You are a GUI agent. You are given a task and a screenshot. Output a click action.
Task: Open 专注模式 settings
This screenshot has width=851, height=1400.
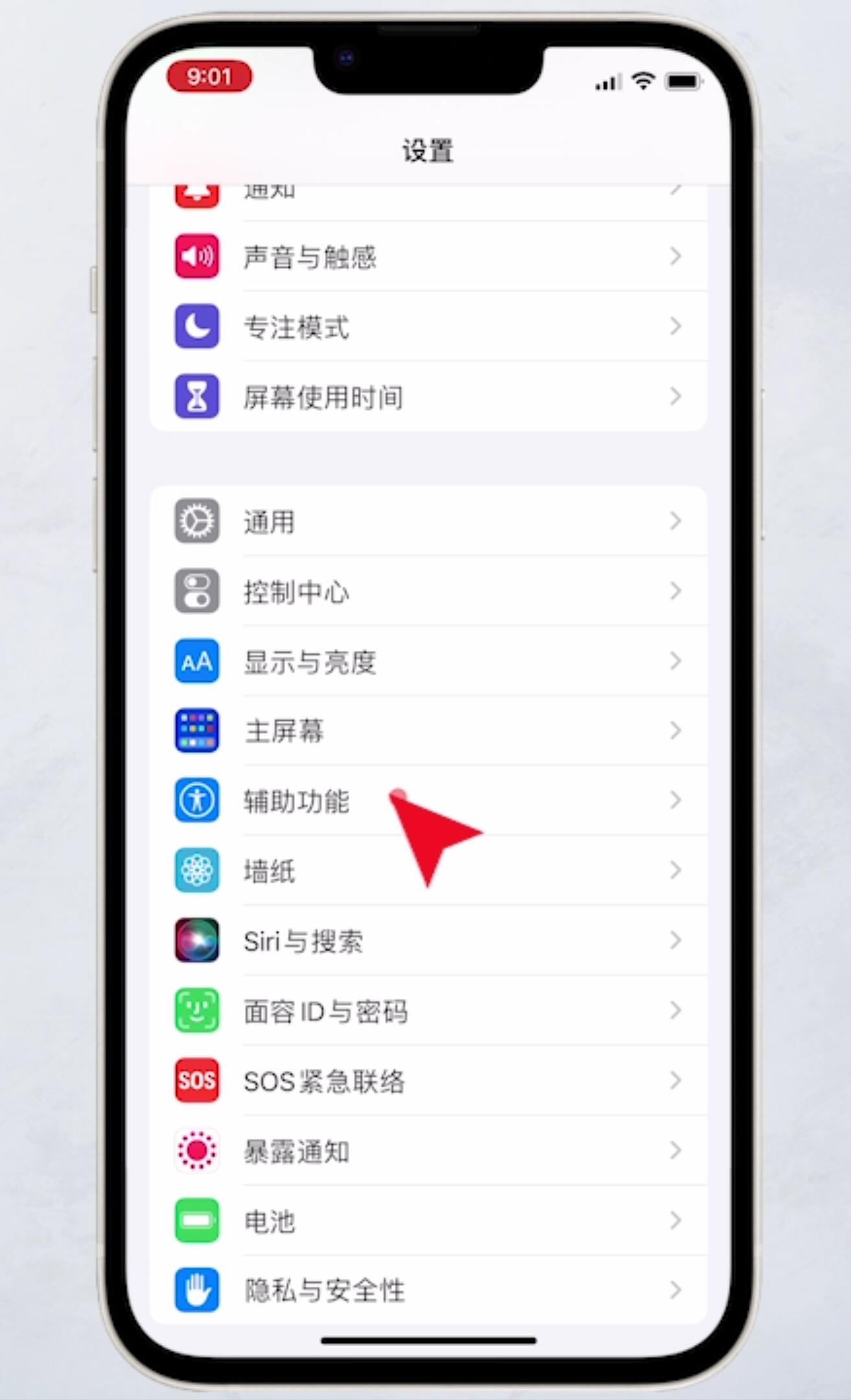pyautogui.click(x=428, y=327)
